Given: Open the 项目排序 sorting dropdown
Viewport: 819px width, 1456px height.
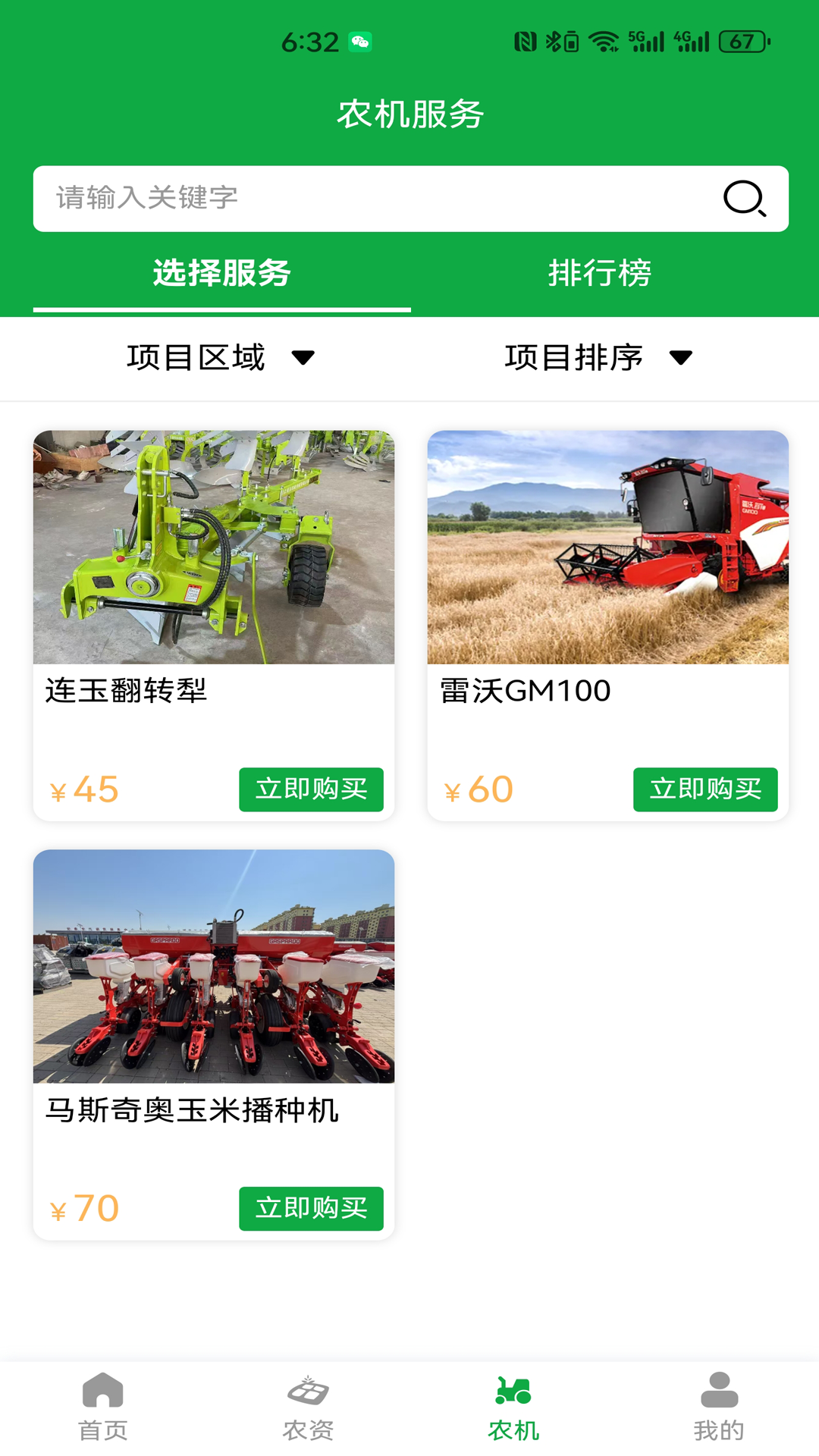Looking at the screenshot, I should [x=575, y=357].
